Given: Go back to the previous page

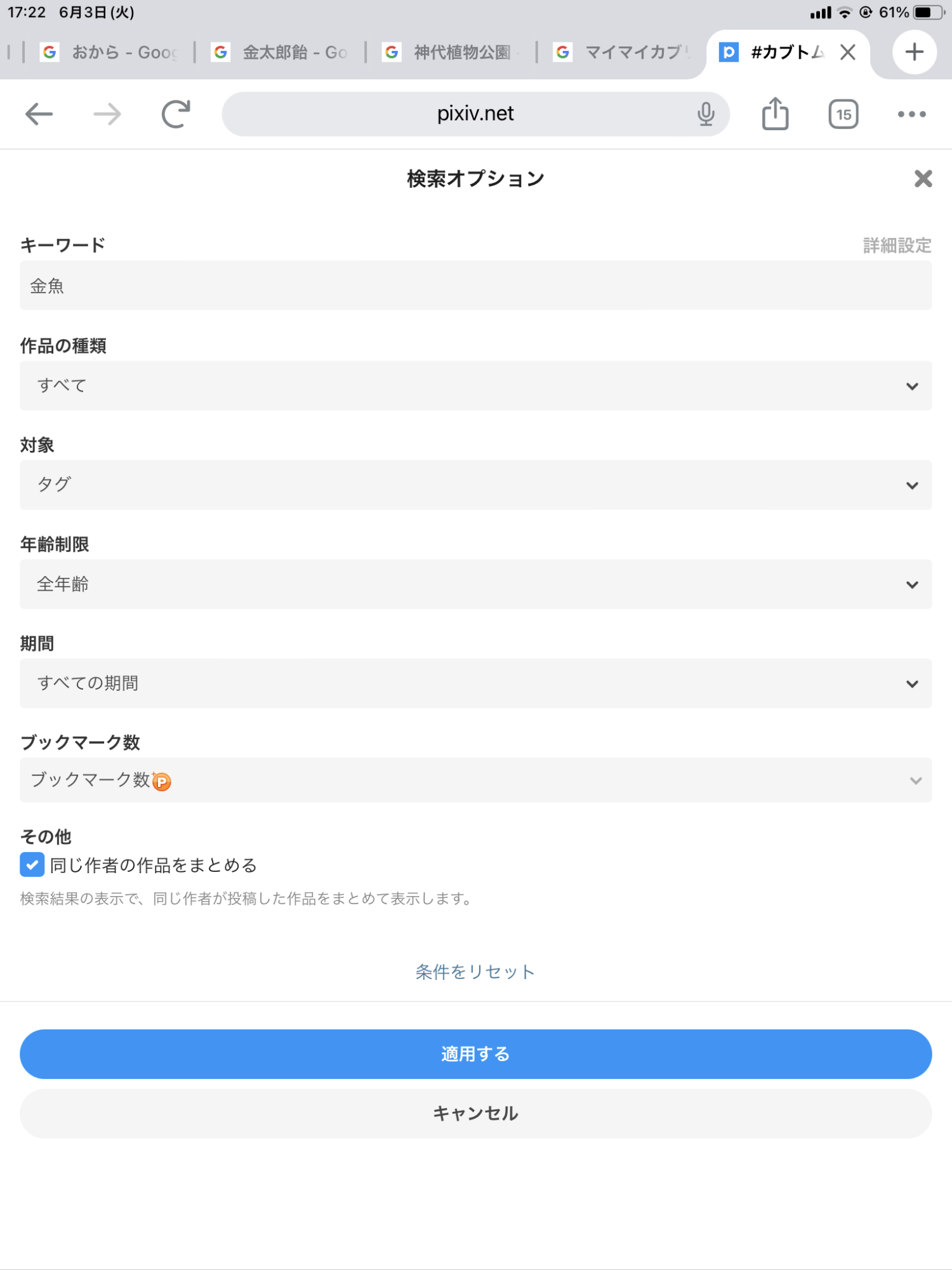Looking at the screenshot, I should [x=39, y=114].
